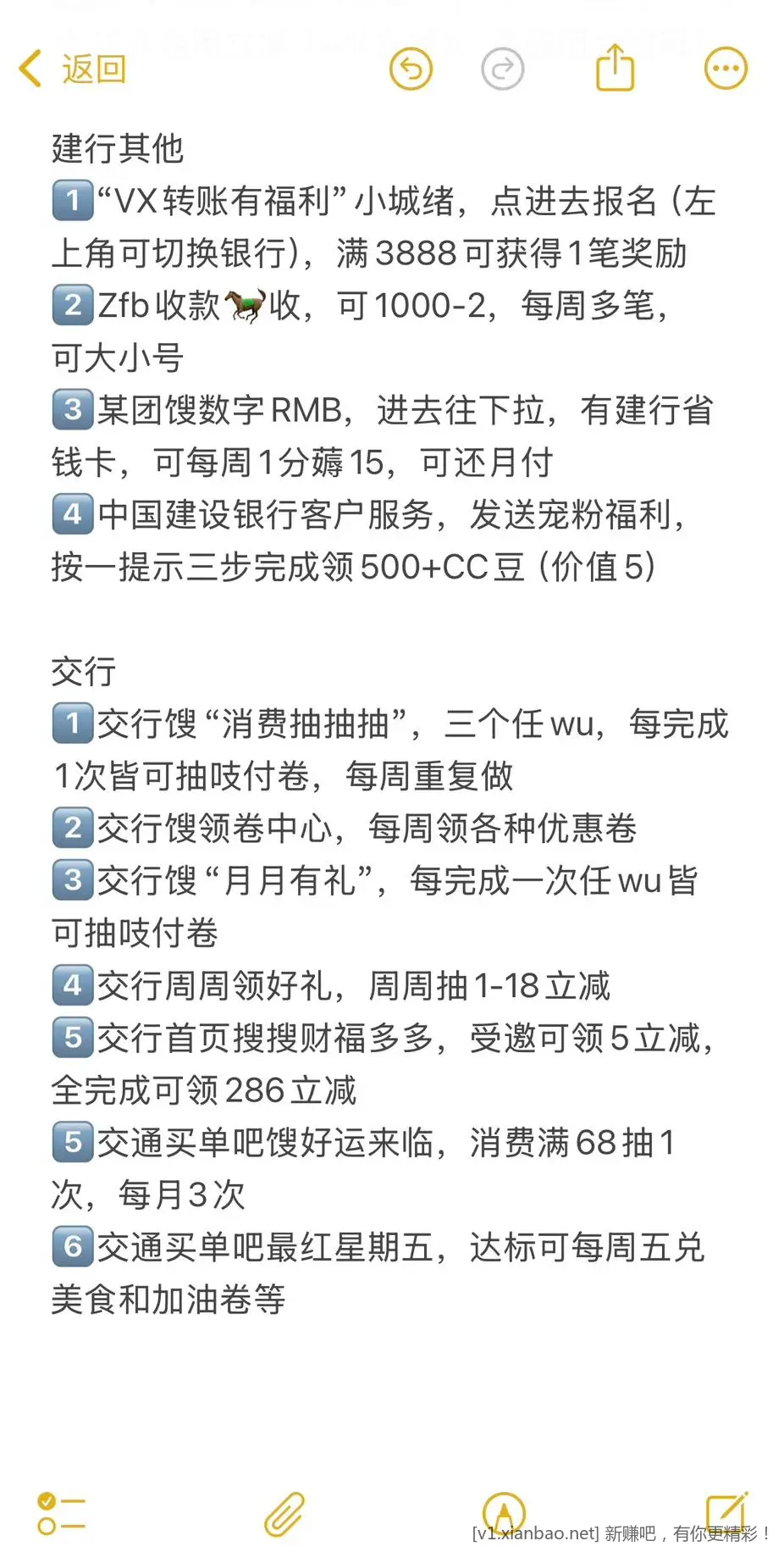Tap the 3️⃣ badge before 某团馊数字RMB

pyautogui.click(x=72, y=411)
